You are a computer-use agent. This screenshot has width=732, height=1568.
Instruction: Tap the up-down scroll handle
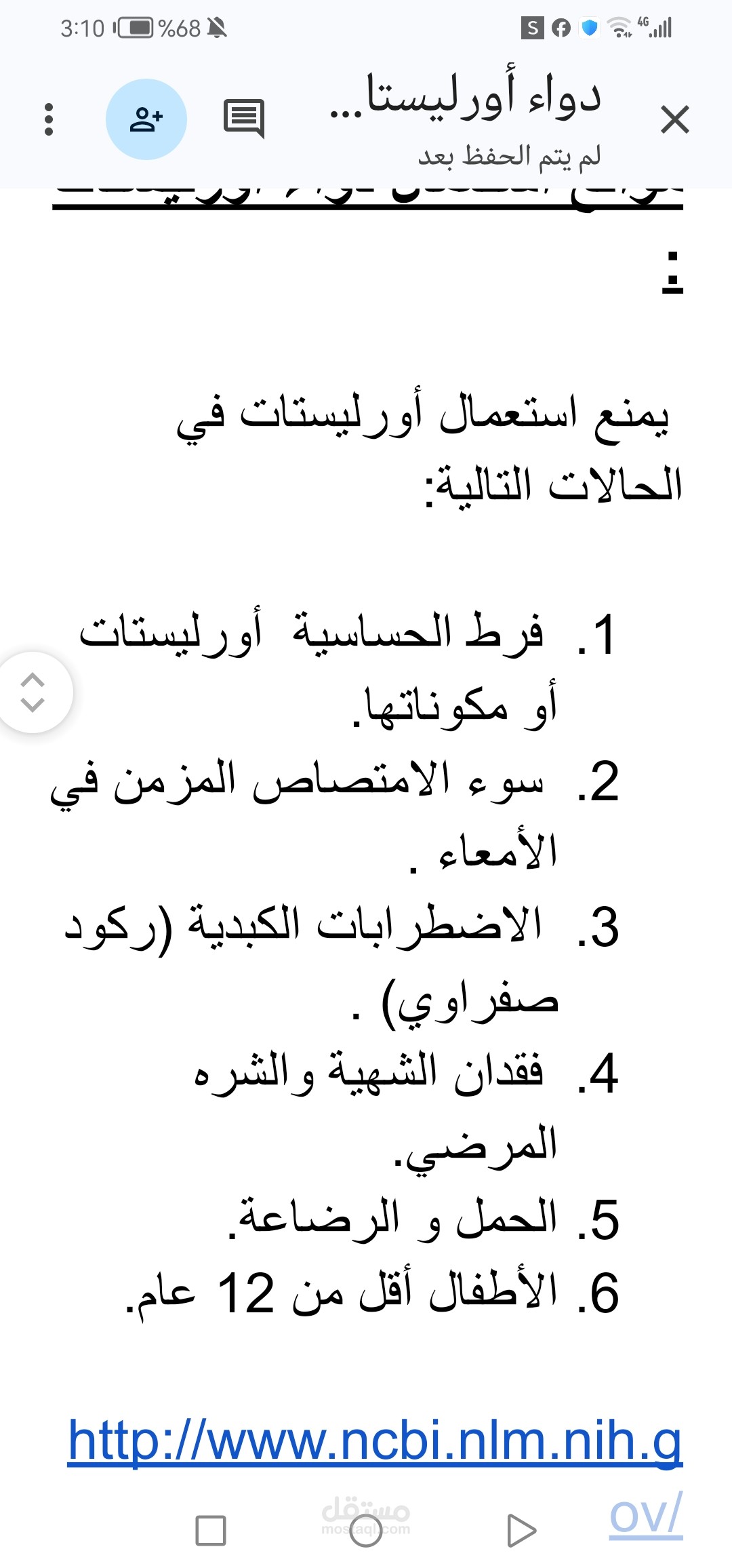(x=33, y=692)
